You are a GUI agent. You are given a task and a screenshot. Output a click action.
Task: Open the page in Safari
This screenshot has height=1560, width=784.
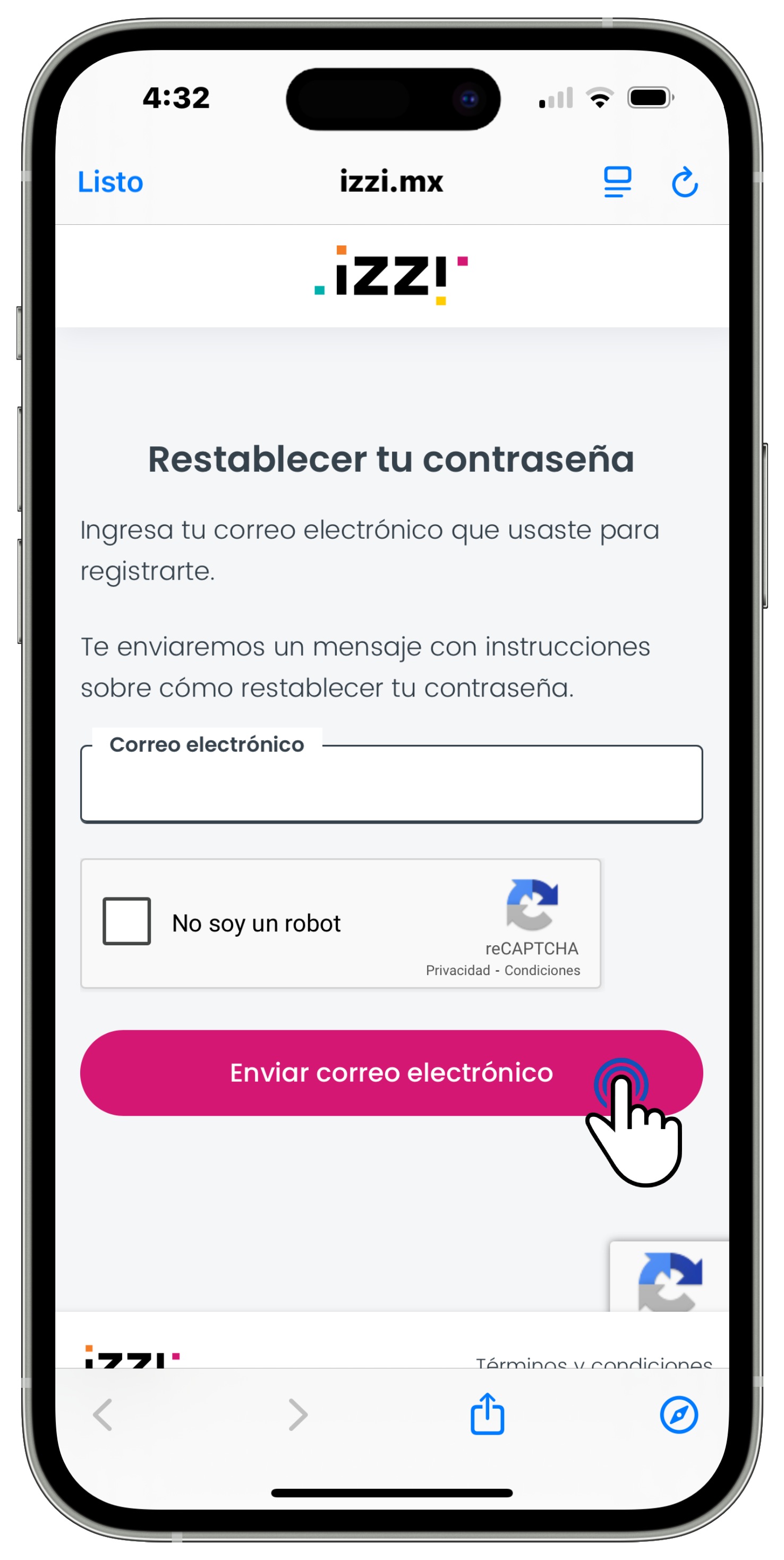(x=678, y=1414)
